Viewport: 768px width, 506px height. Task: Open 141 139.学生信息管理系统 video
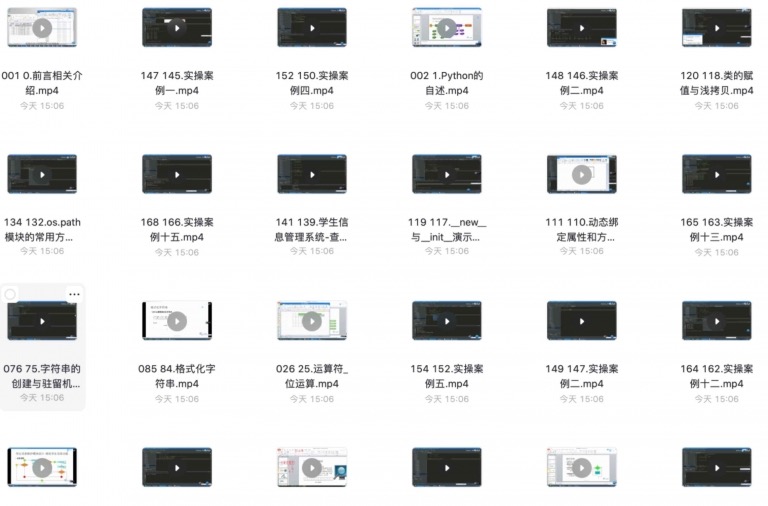[x=312, y=174]
